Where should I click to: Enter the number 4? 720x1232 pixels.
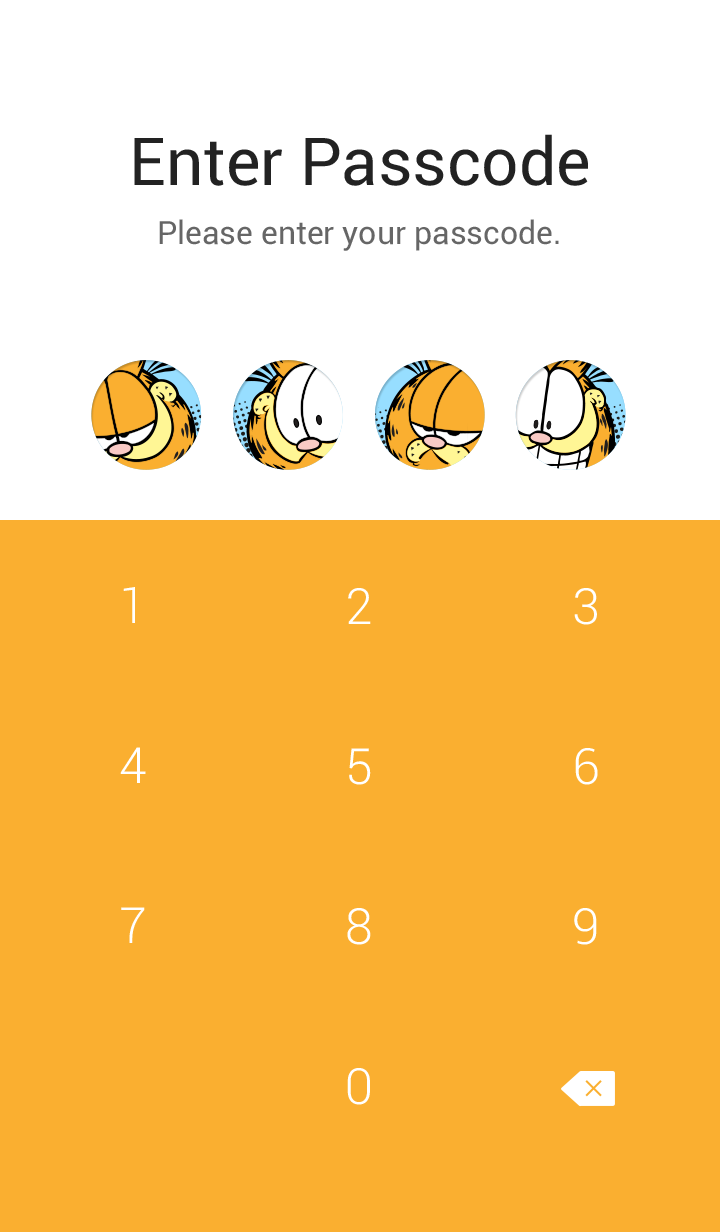point(132,766)
